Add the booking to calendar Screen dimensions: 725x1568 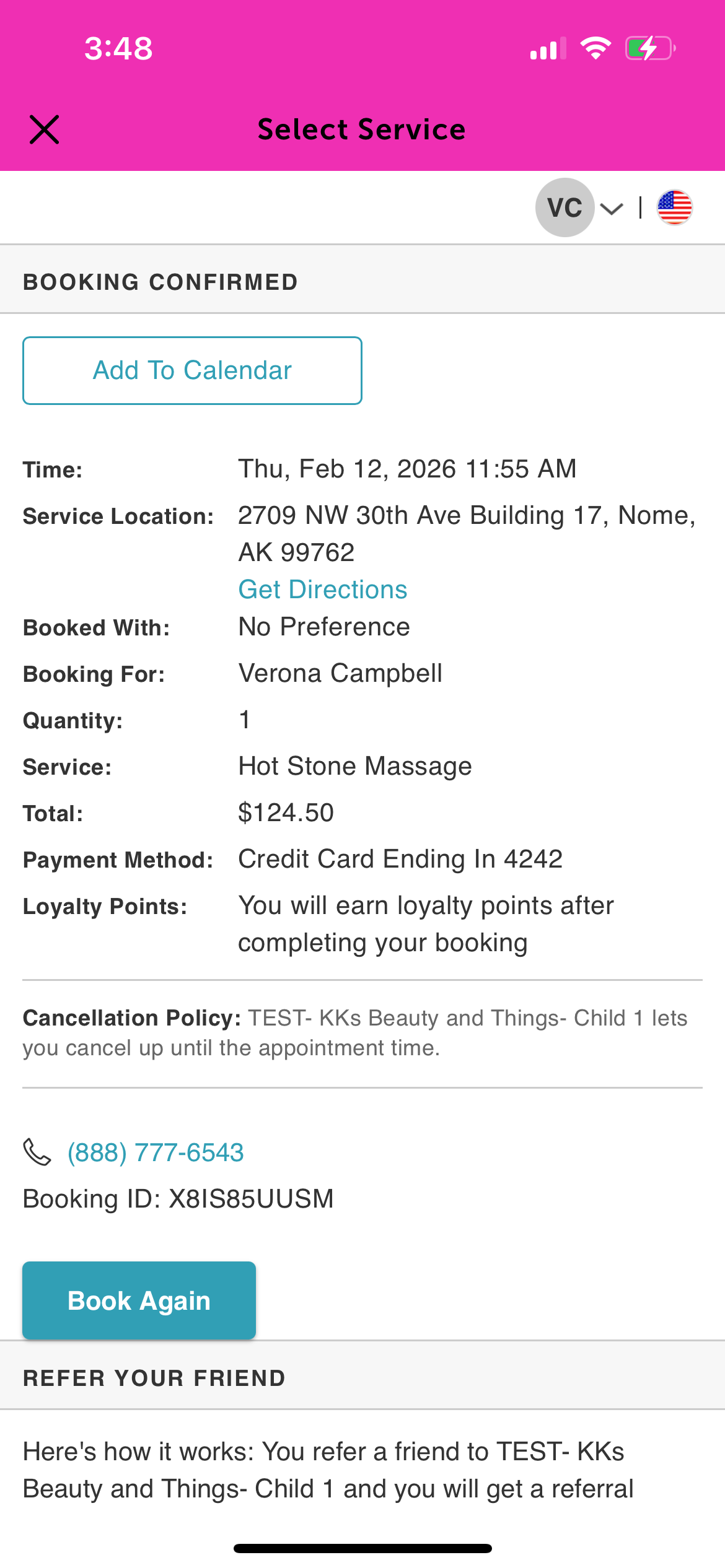192,371
